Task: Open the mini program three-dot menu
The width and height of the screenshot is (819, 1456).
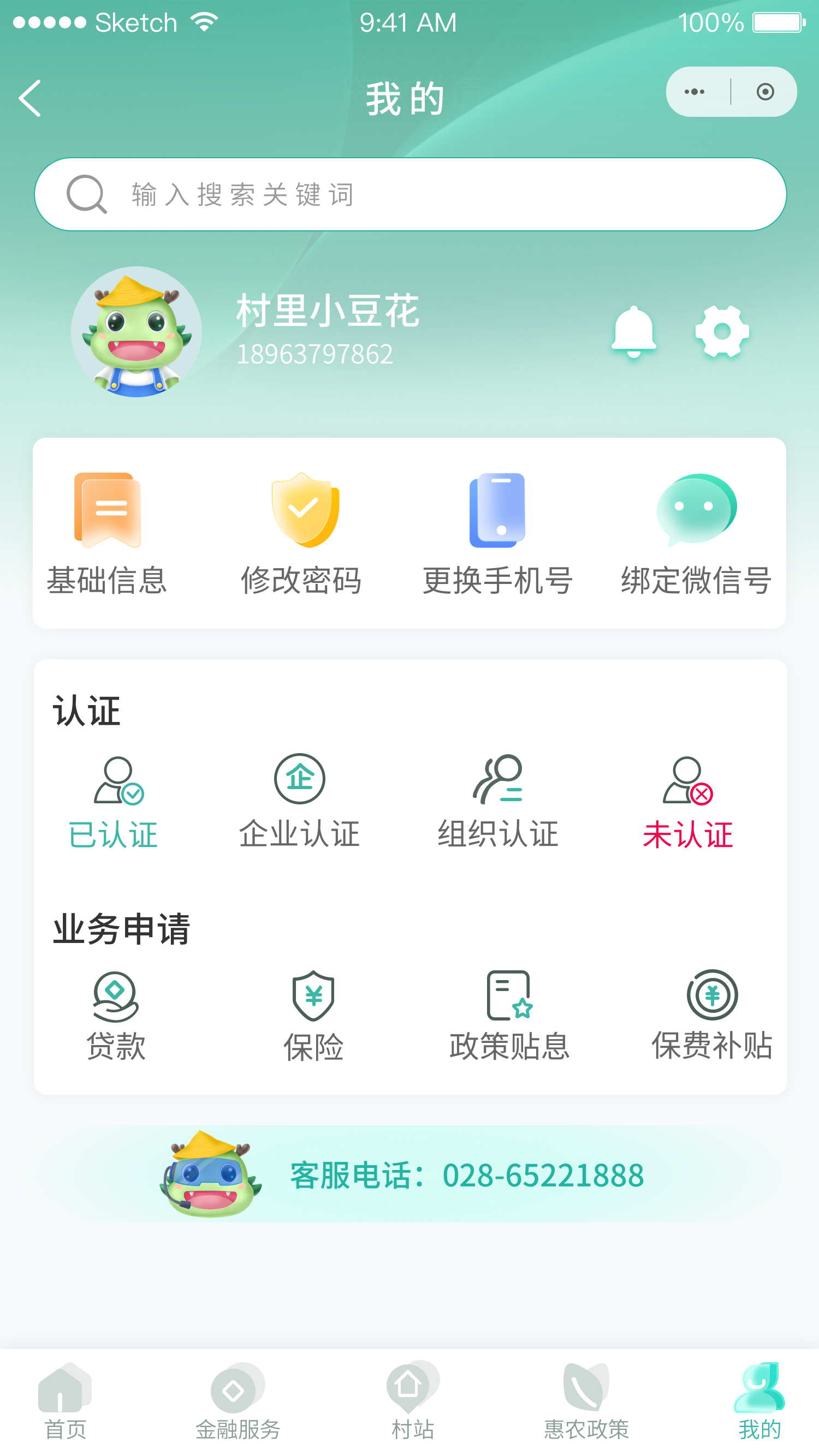Action: [x=695, y=92]
